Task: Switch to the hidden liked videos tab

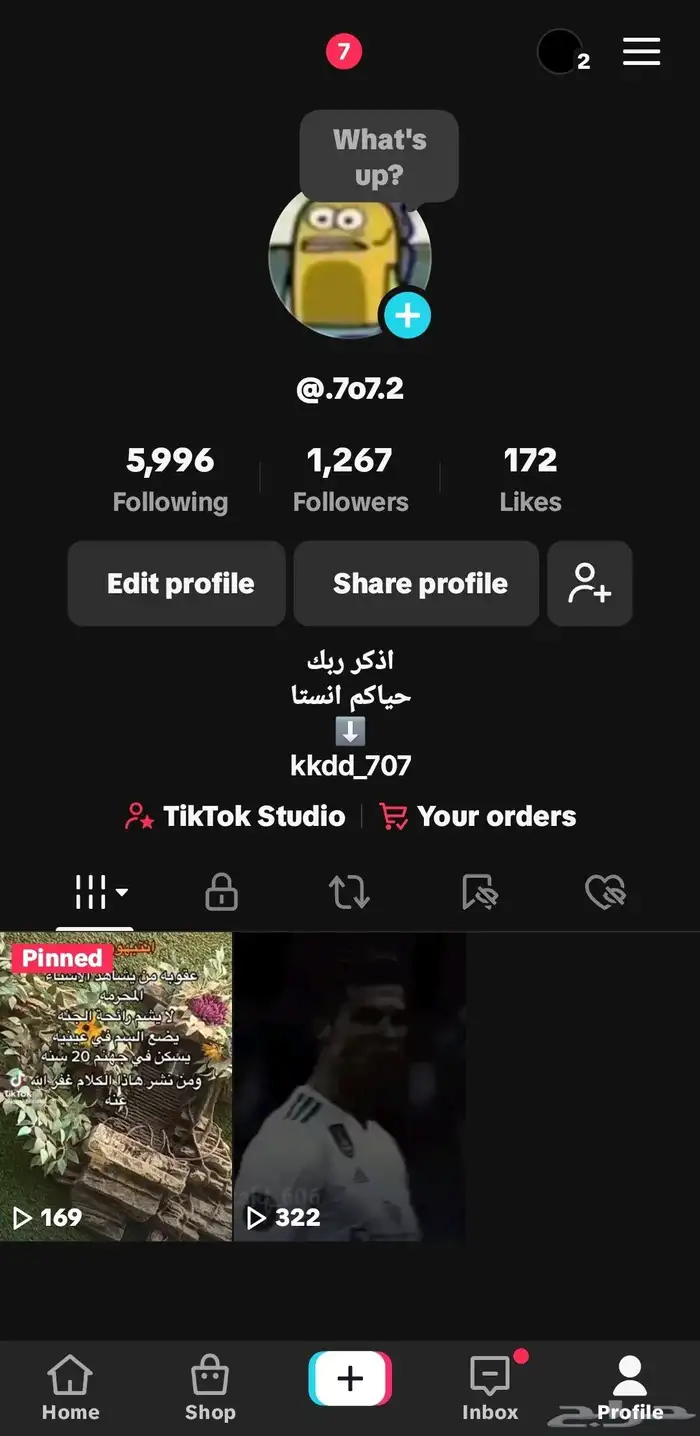Action: [x=606, y=892]
